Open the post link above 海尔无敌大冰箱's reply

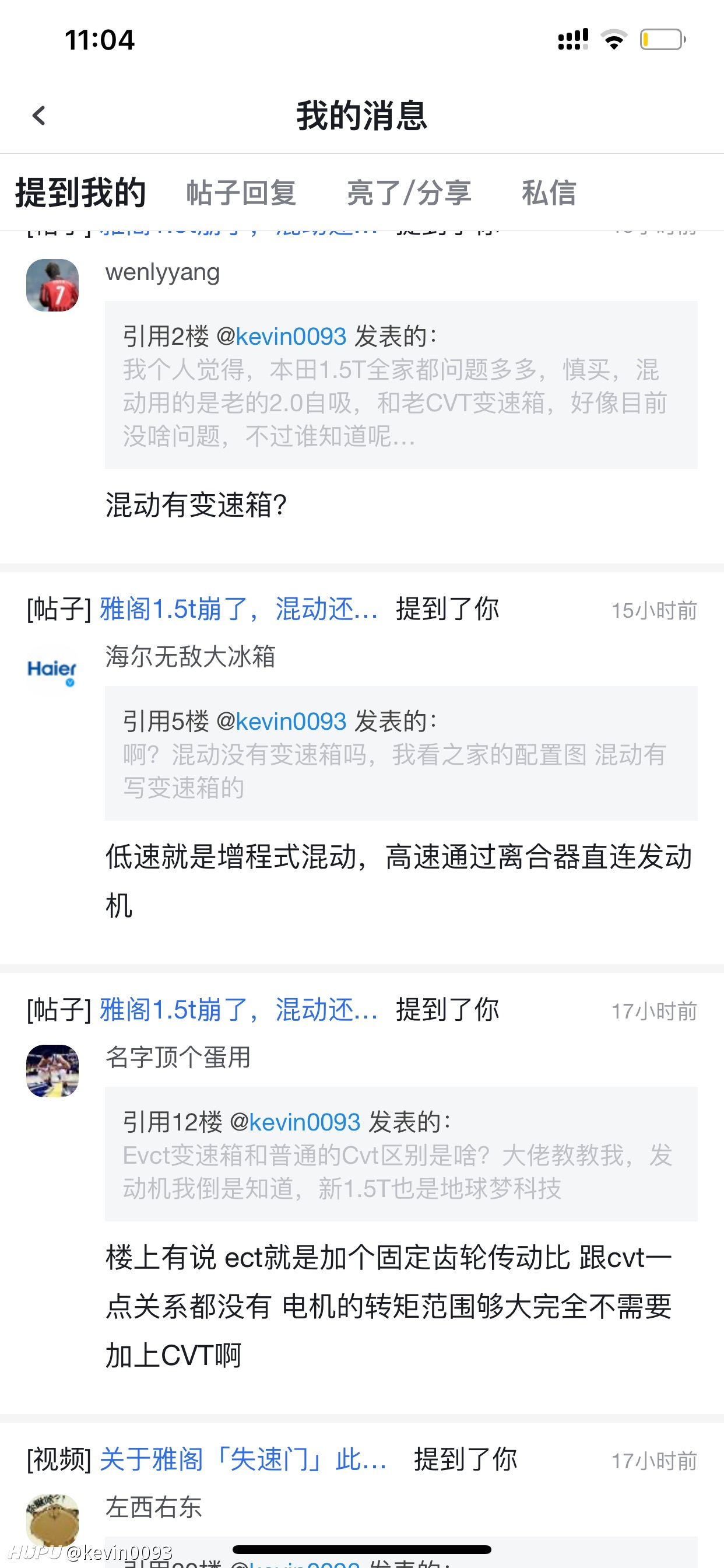[238, 608]
